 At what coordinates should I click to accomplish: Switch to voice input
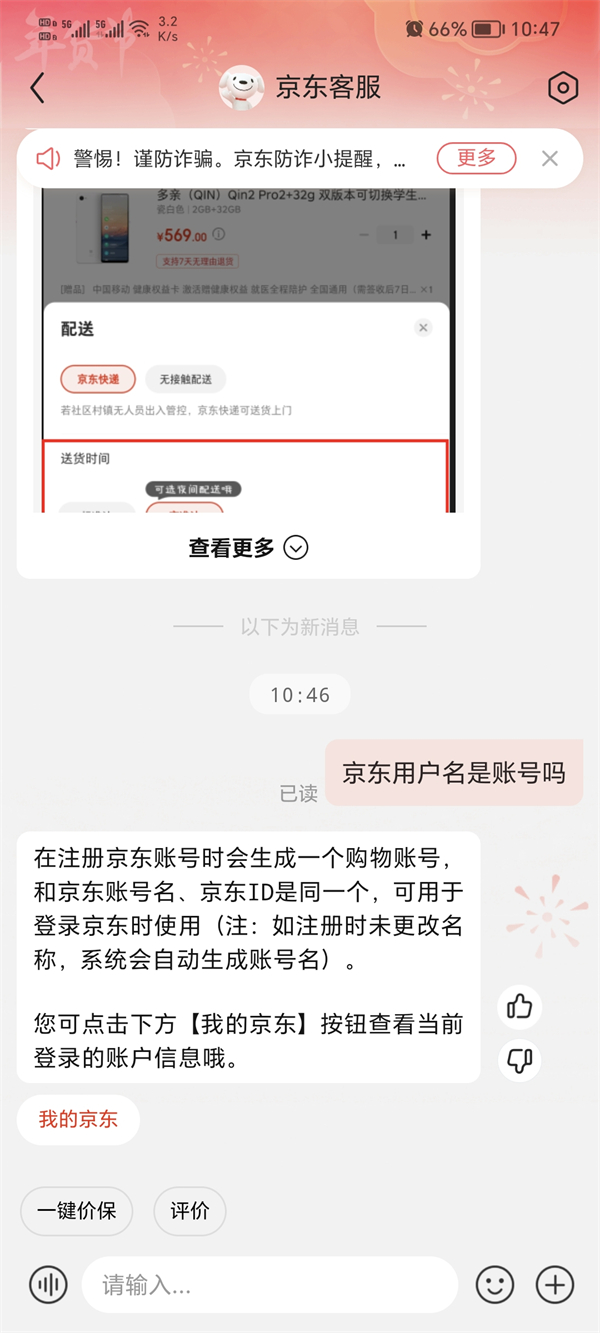pyautogui.click(x=48, y=1284)
